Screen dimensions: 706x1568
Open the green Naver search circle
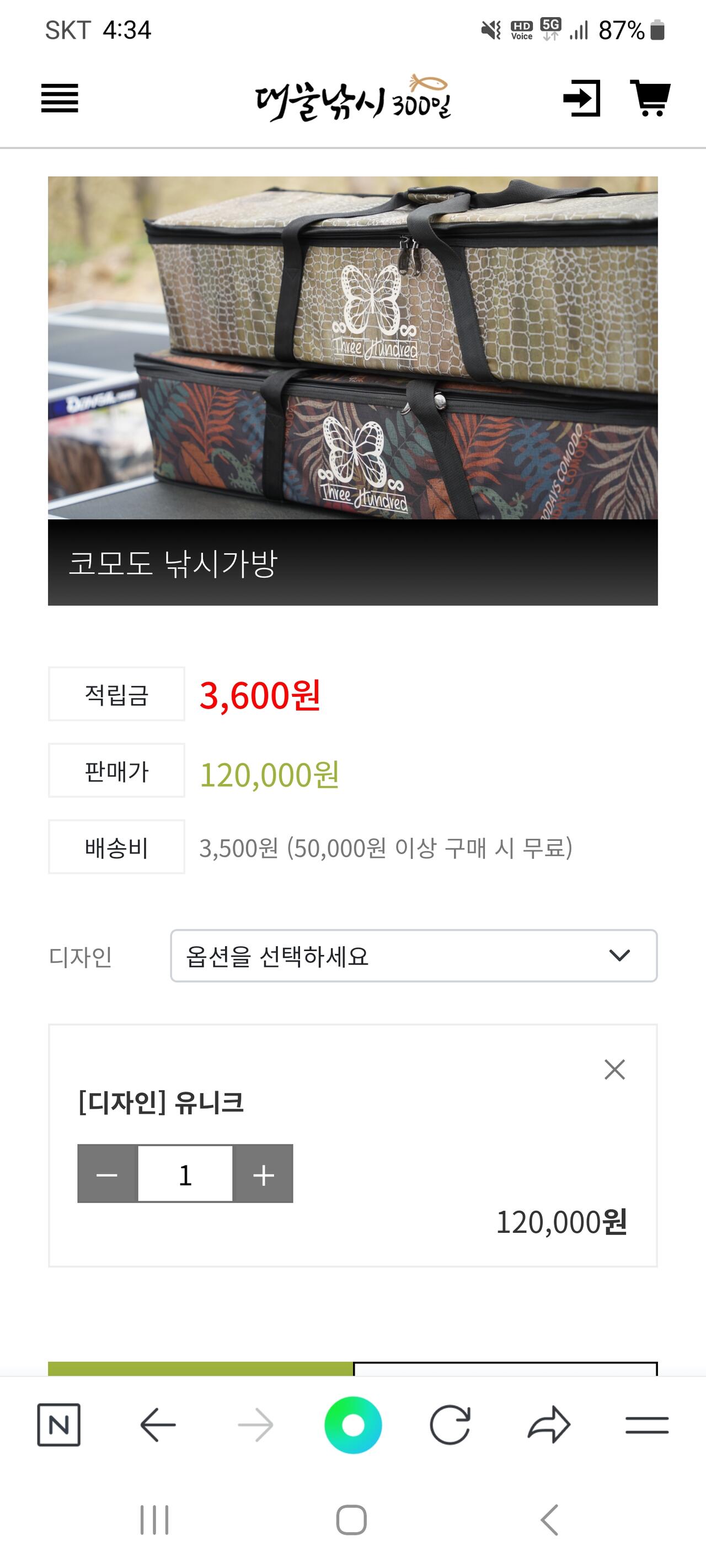[354, 1425]
